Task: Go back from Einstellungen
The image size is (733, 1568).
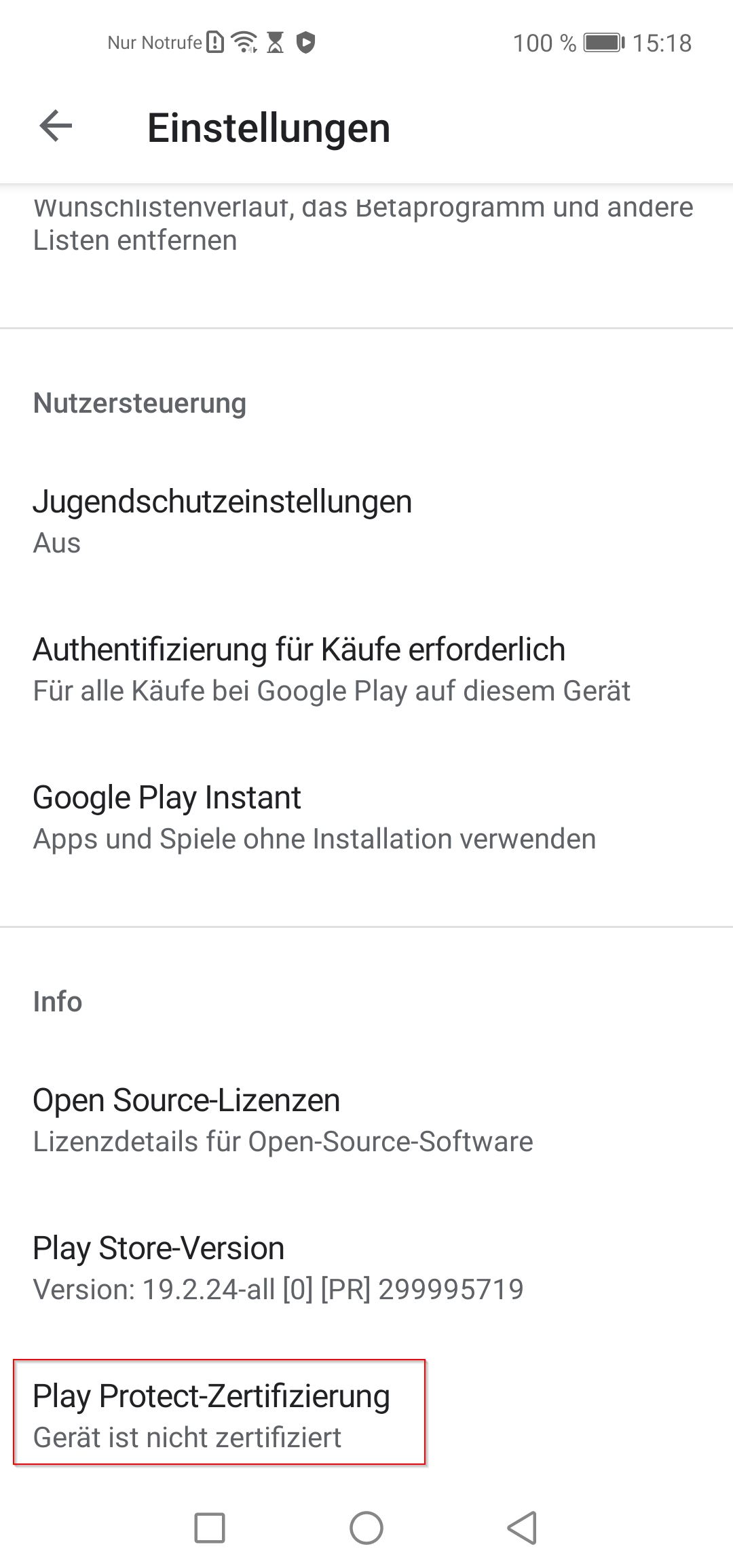Action: tap(56, 126)
